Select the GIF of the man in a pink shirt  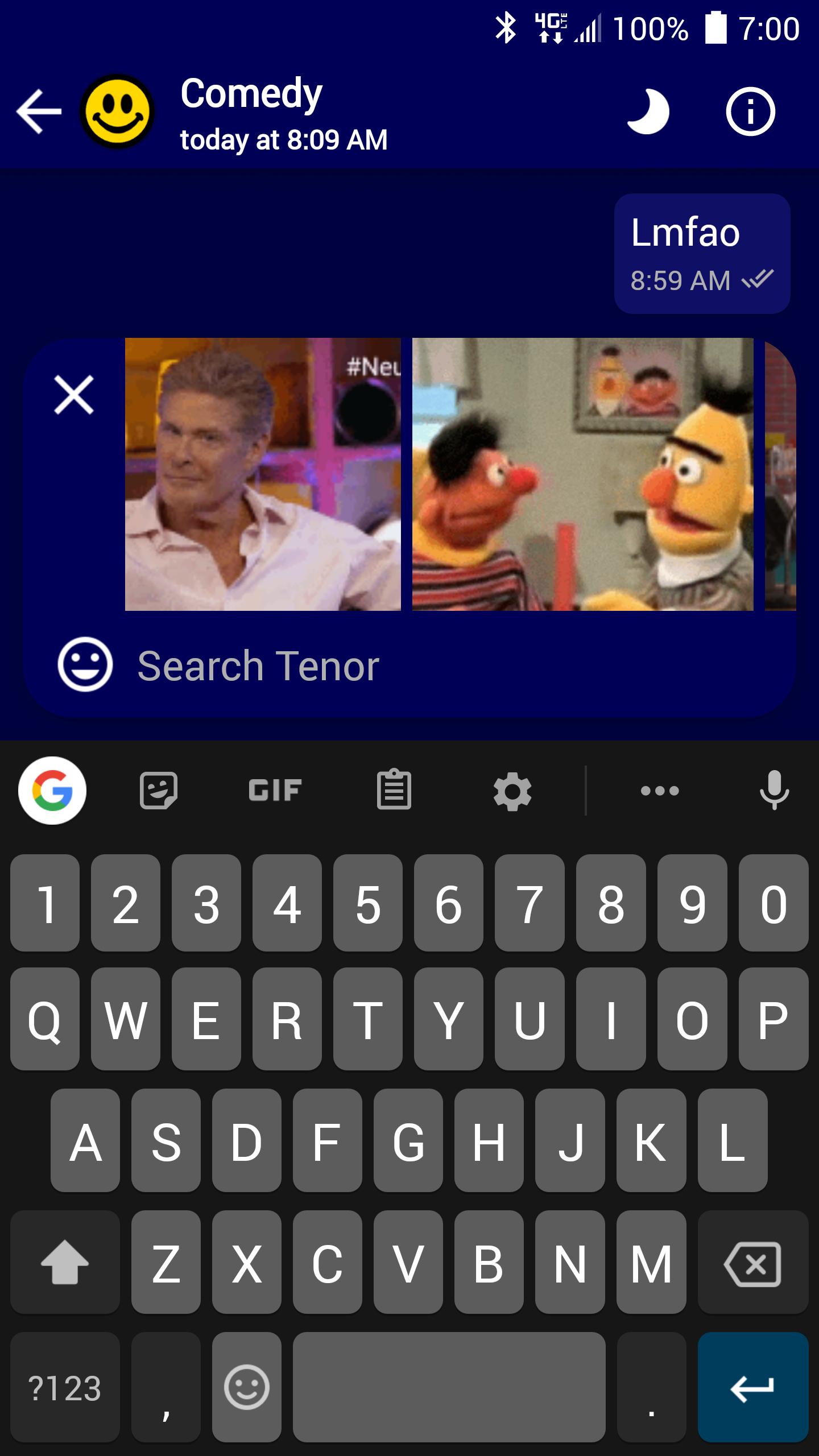tap(263, 474)
